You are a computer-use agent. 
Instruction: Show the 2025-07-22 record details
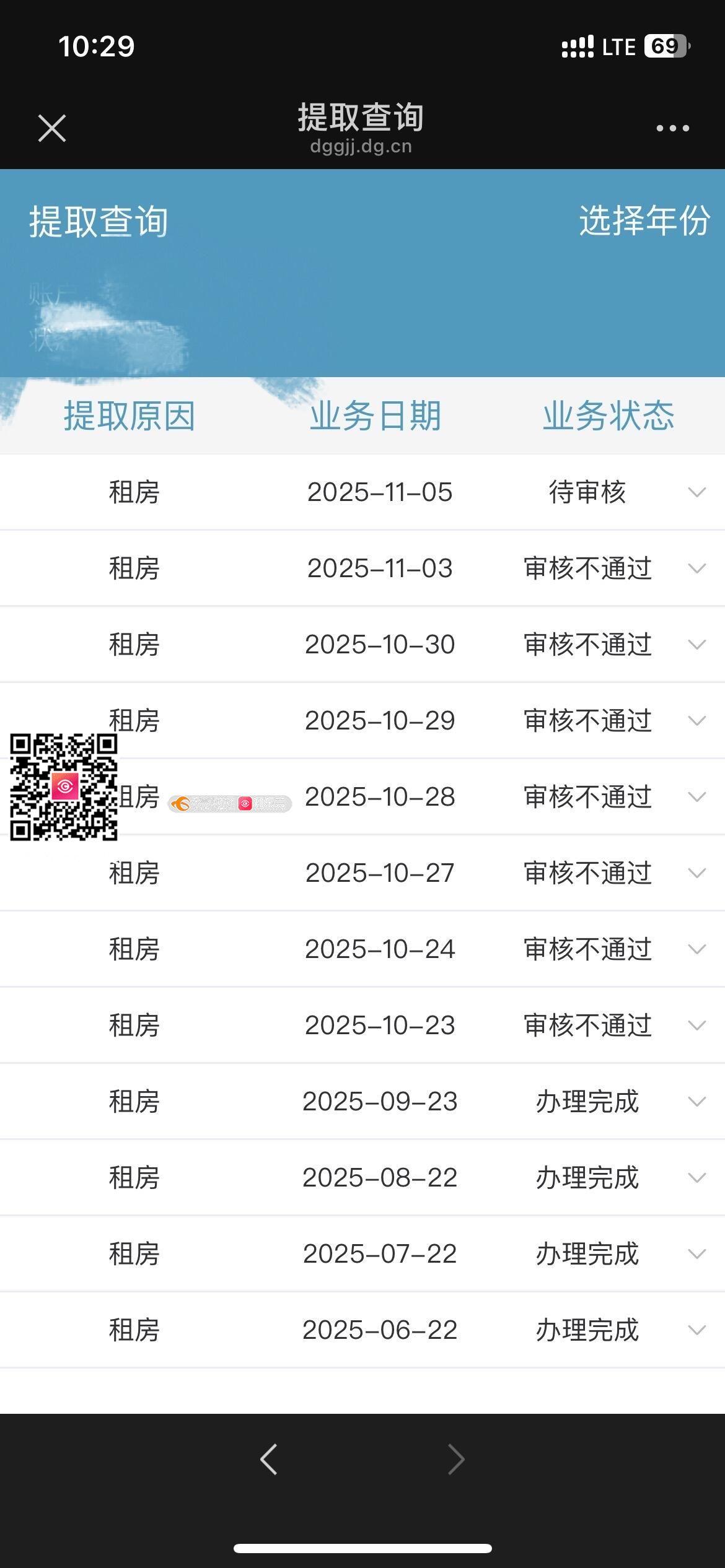coord(696,1255)
